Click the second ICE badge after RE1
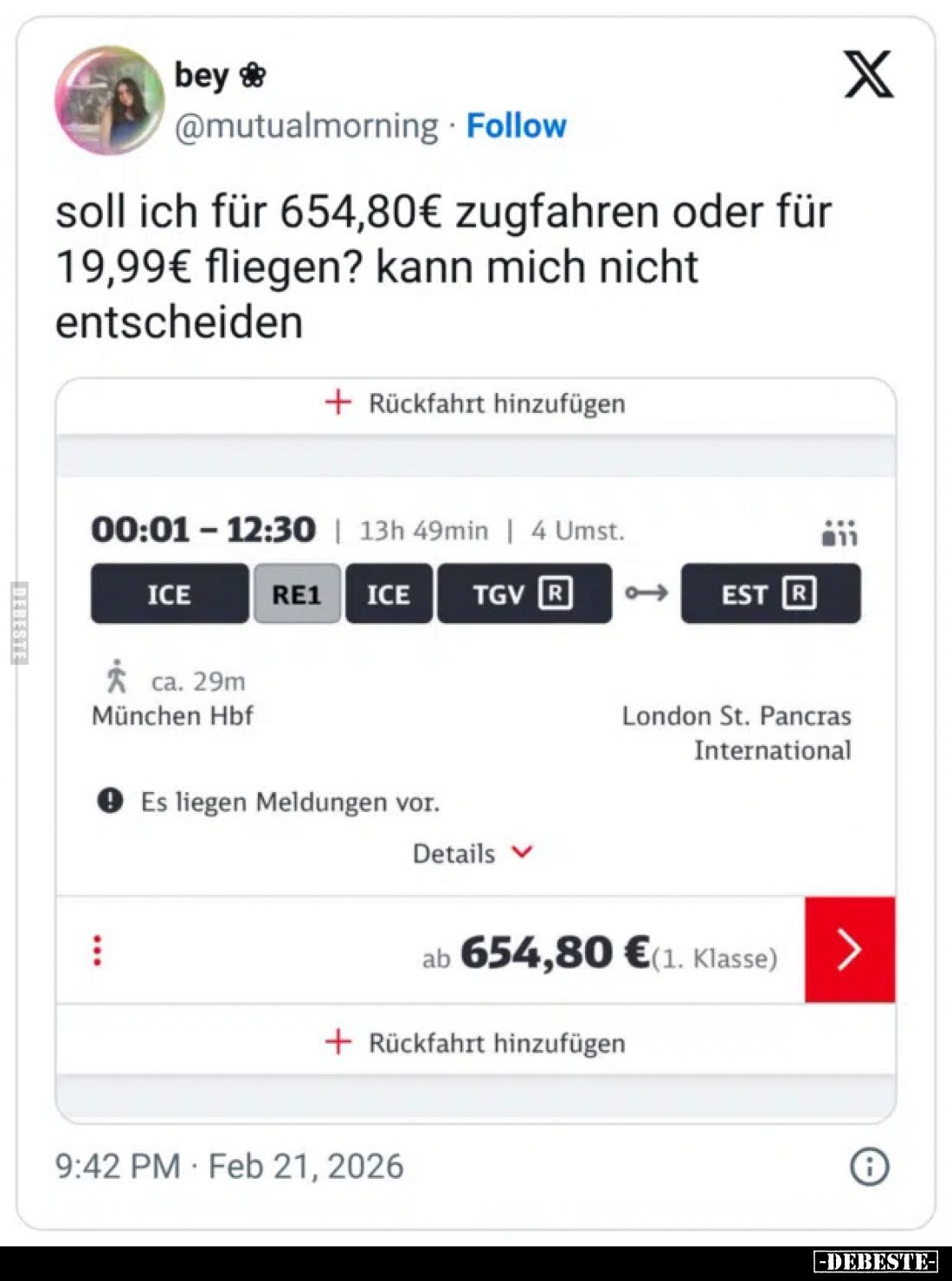Viewport: 952px width, 1281px height. click(389, 594)
